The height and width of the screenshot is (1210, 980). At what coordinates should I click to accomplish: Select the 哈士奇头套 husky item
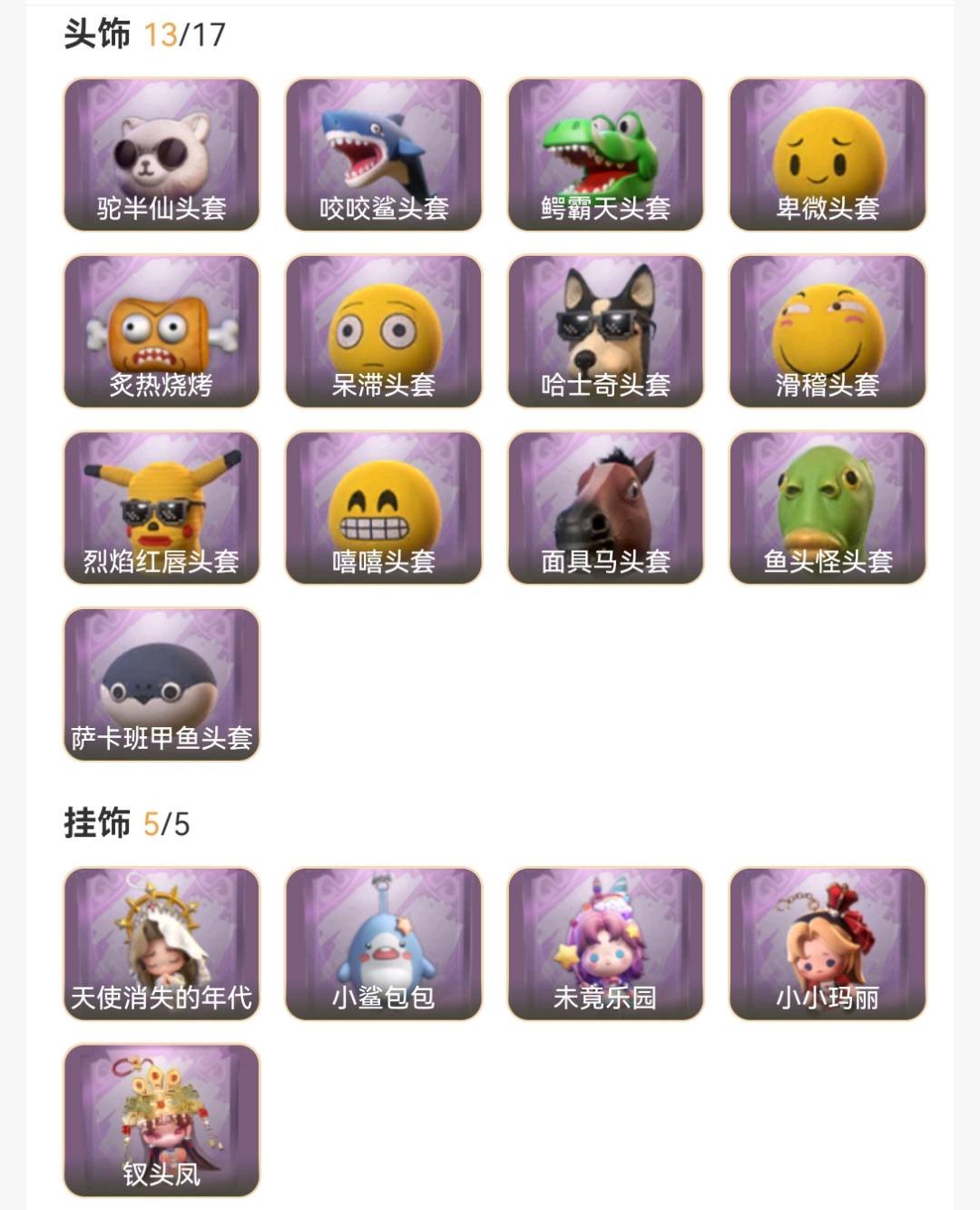605,331
